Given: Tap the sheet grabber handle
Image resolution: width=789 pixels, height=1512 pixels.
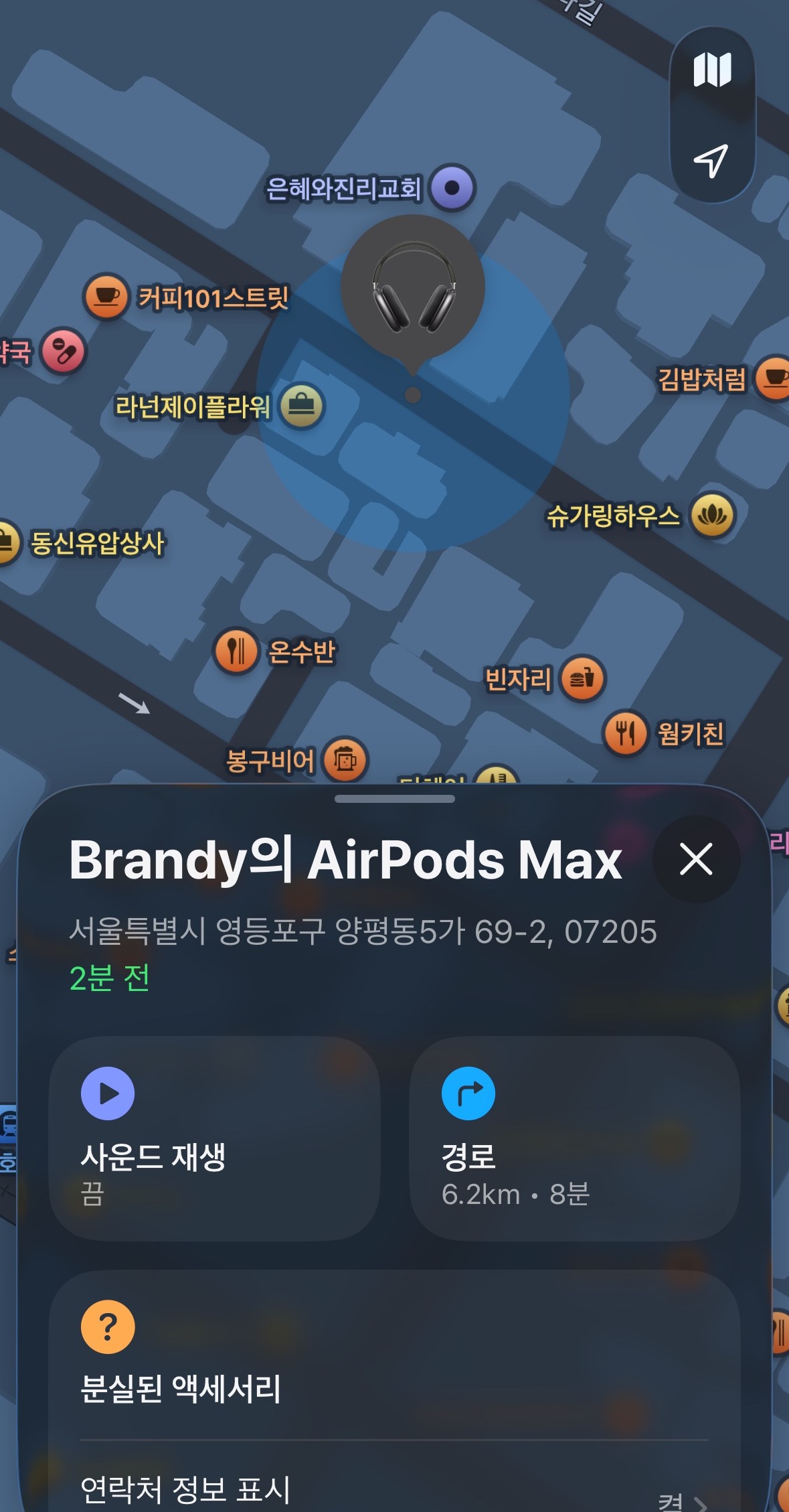Looking at the screenshot, I should (x=395, y=799).
